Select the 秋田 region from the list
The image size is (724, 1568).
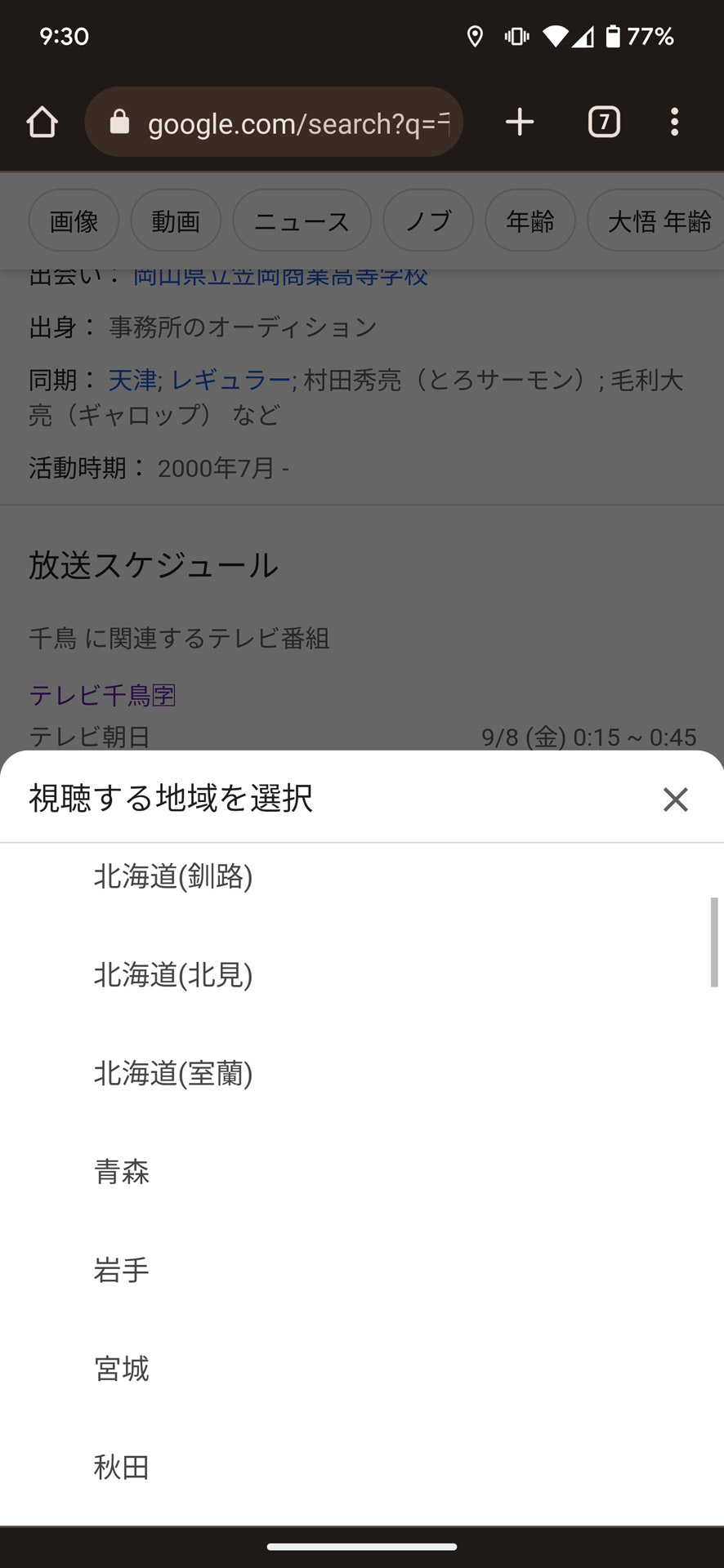pyautogui.click(x=121, y=1467)
